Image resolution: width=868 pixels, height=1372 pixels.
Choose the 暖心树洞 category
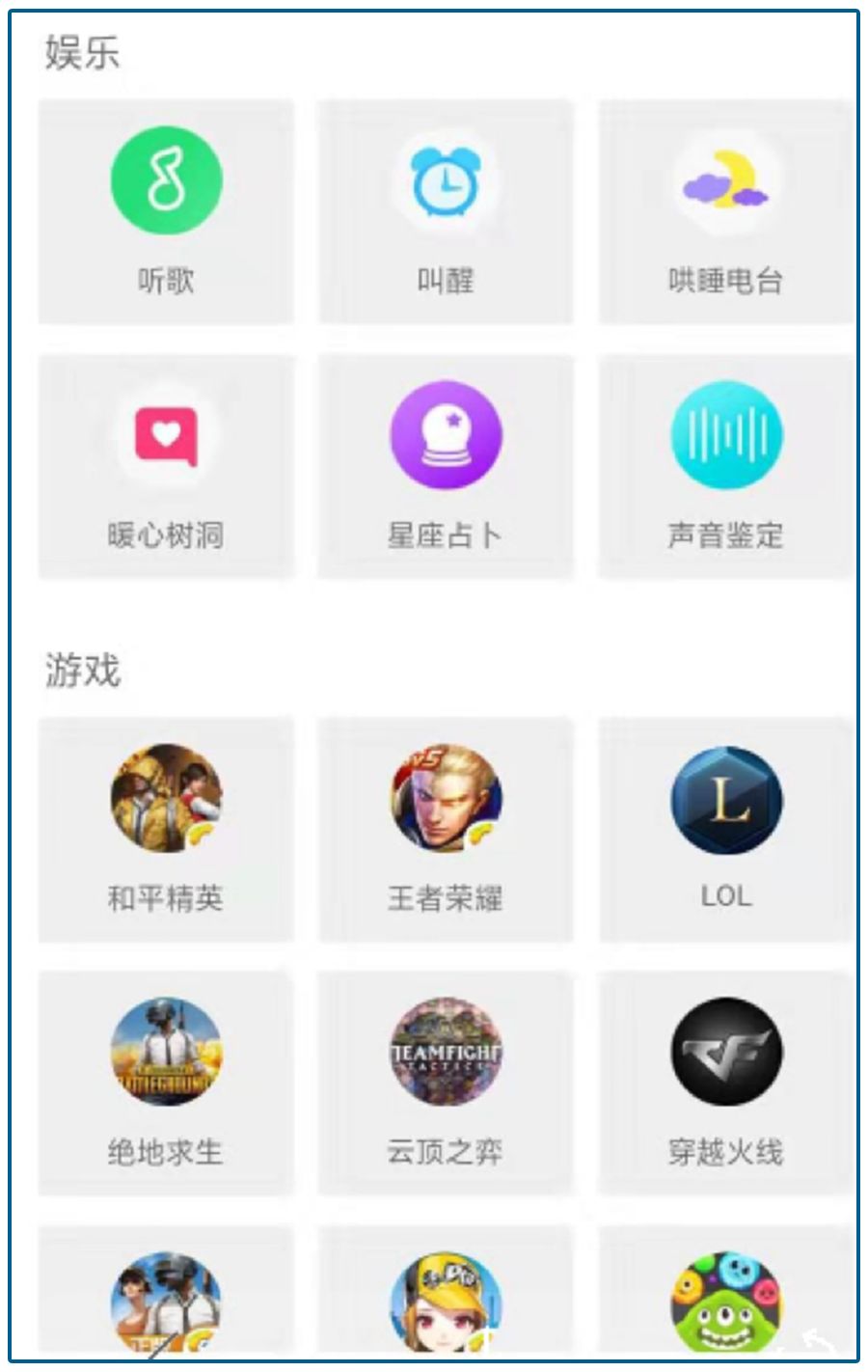tap(166, 467)
